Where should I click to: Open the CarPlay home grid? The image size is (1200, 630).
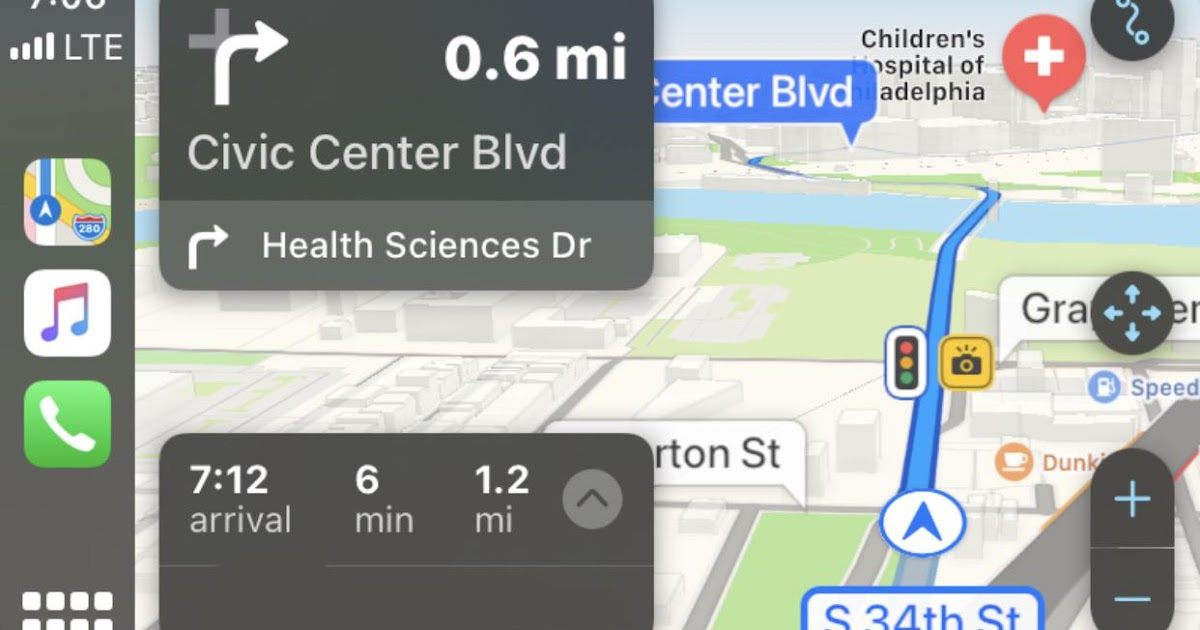[67, 610]
